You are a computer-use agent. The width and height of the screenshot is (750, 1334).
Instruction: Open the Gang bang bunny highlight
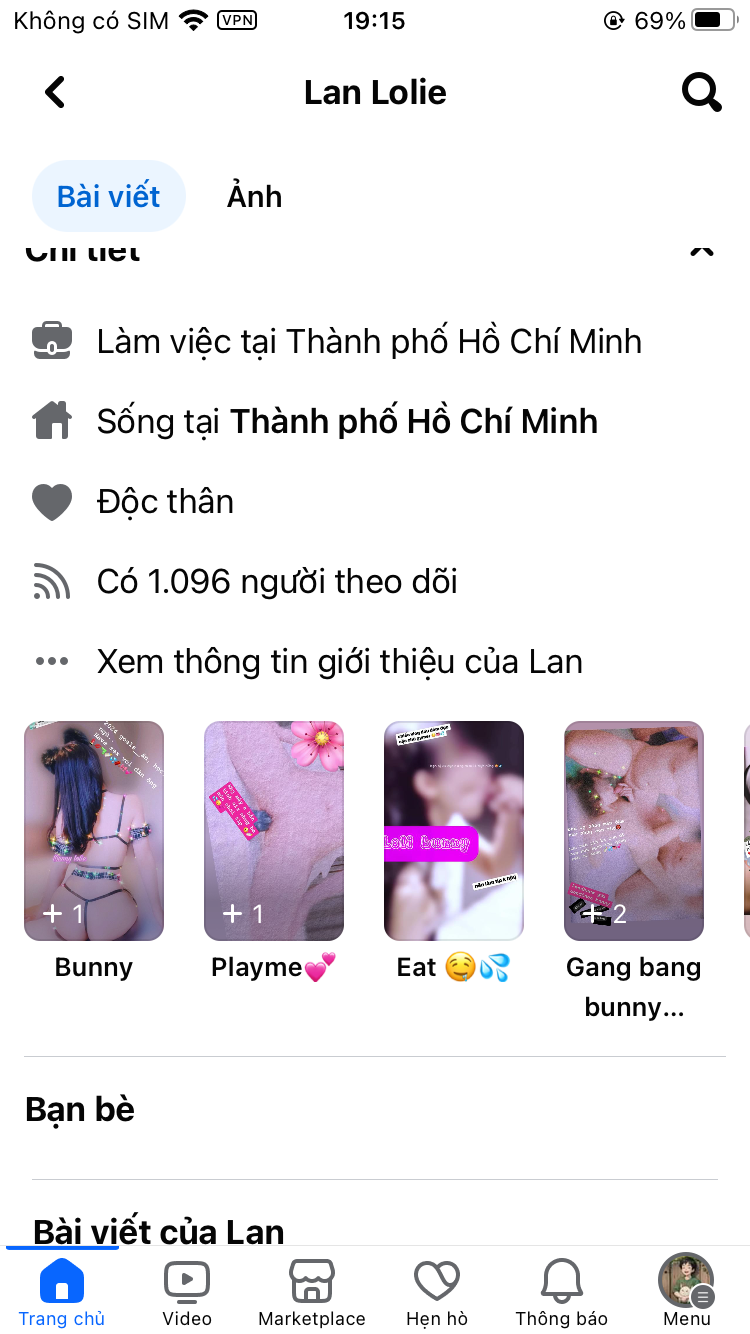(634, 831)
